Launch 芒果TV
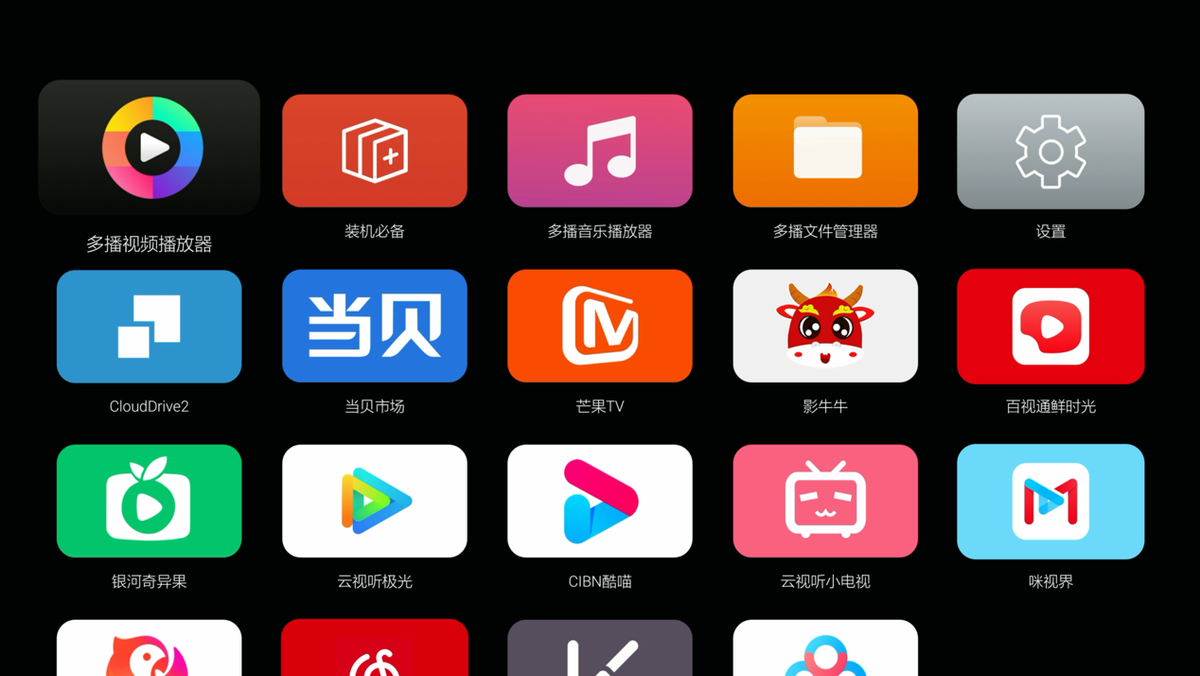Viewport: 1200px width, 676px height. (599, 326)
